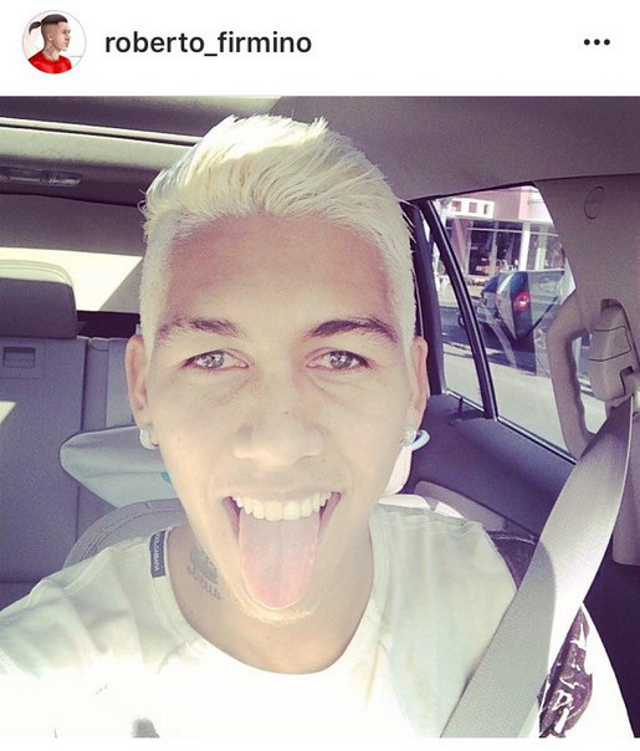
Task: Open the roberto_firmino profile via username
Action: tap(208, 43)
